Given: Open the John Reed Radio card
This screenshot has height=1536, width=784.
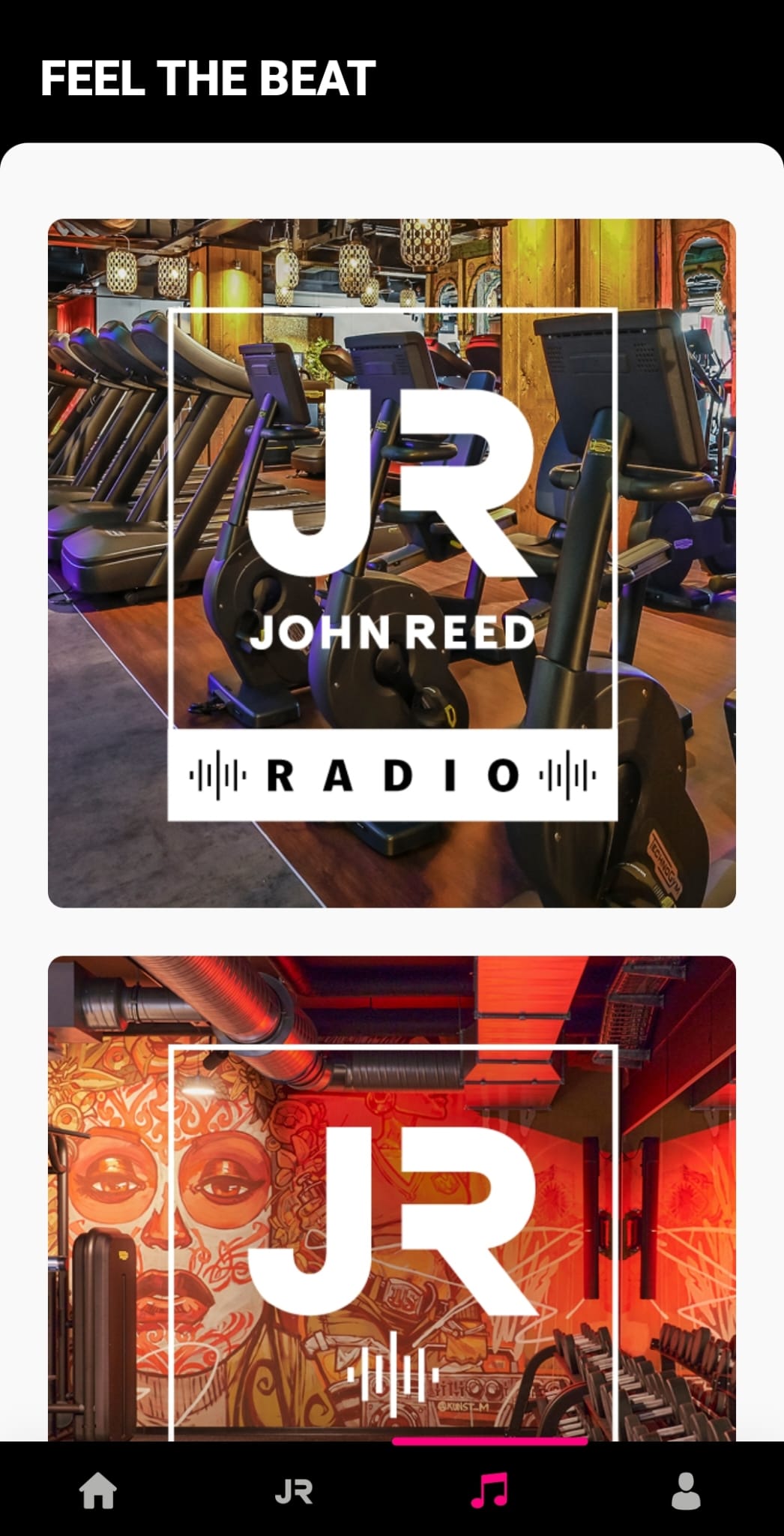Looking at the screenshot, I should click(391, 562).
